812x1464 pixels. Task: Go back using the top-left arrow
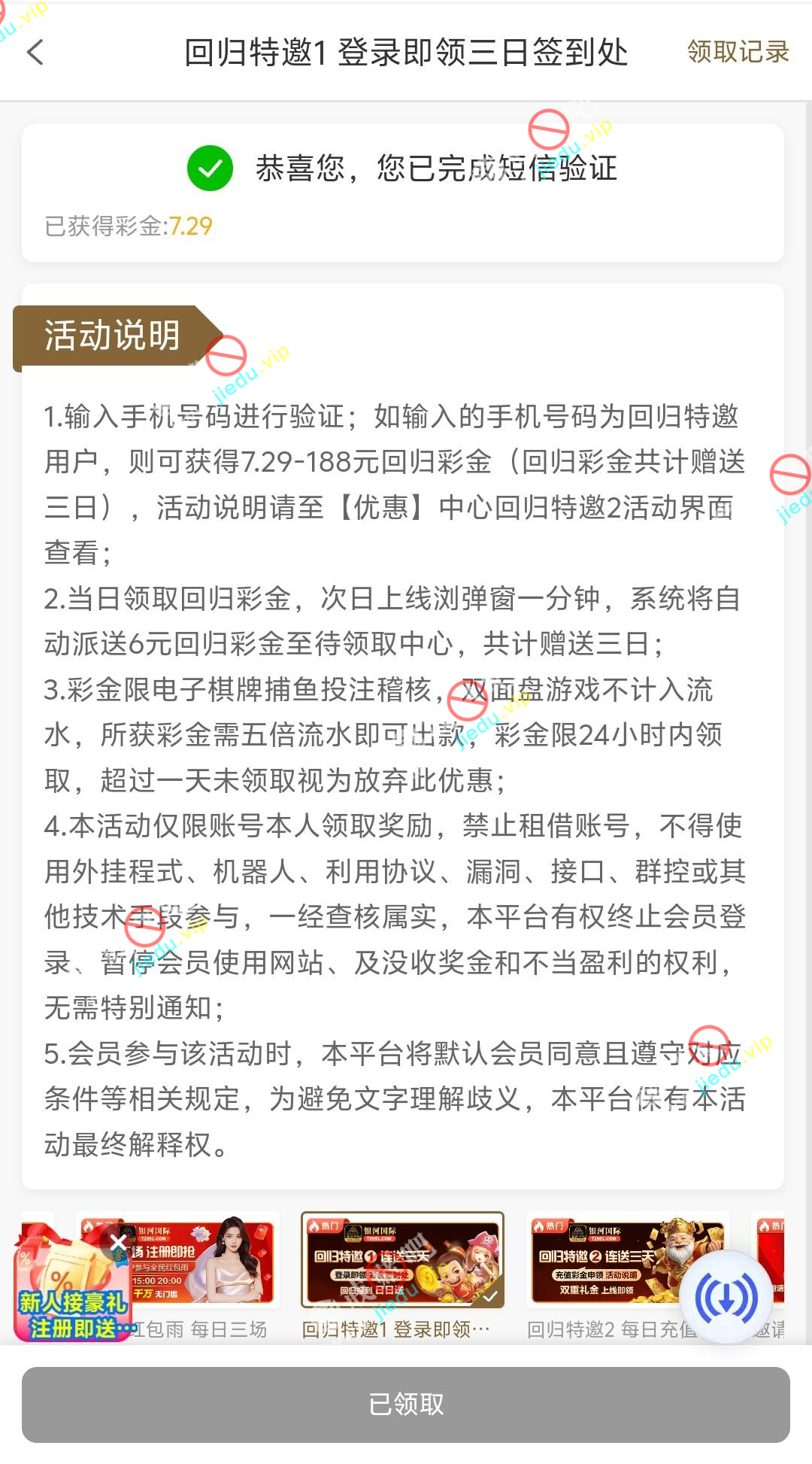35,53
